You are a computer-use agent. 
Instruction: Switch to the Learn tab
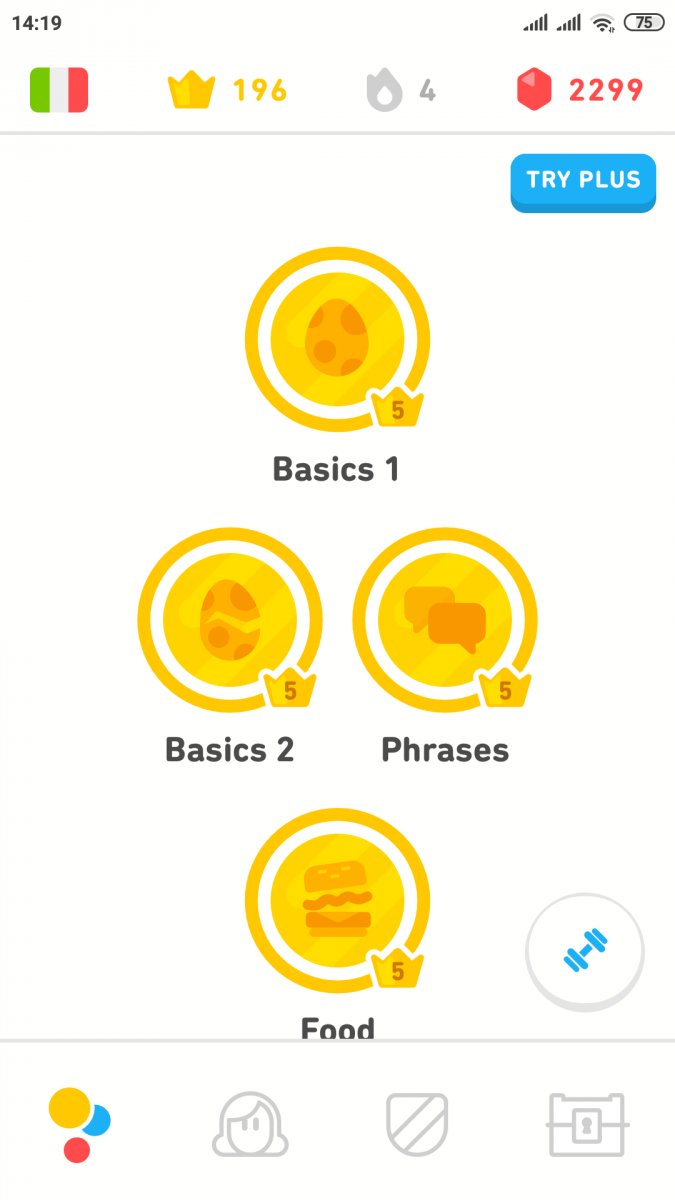(80, 1124)
